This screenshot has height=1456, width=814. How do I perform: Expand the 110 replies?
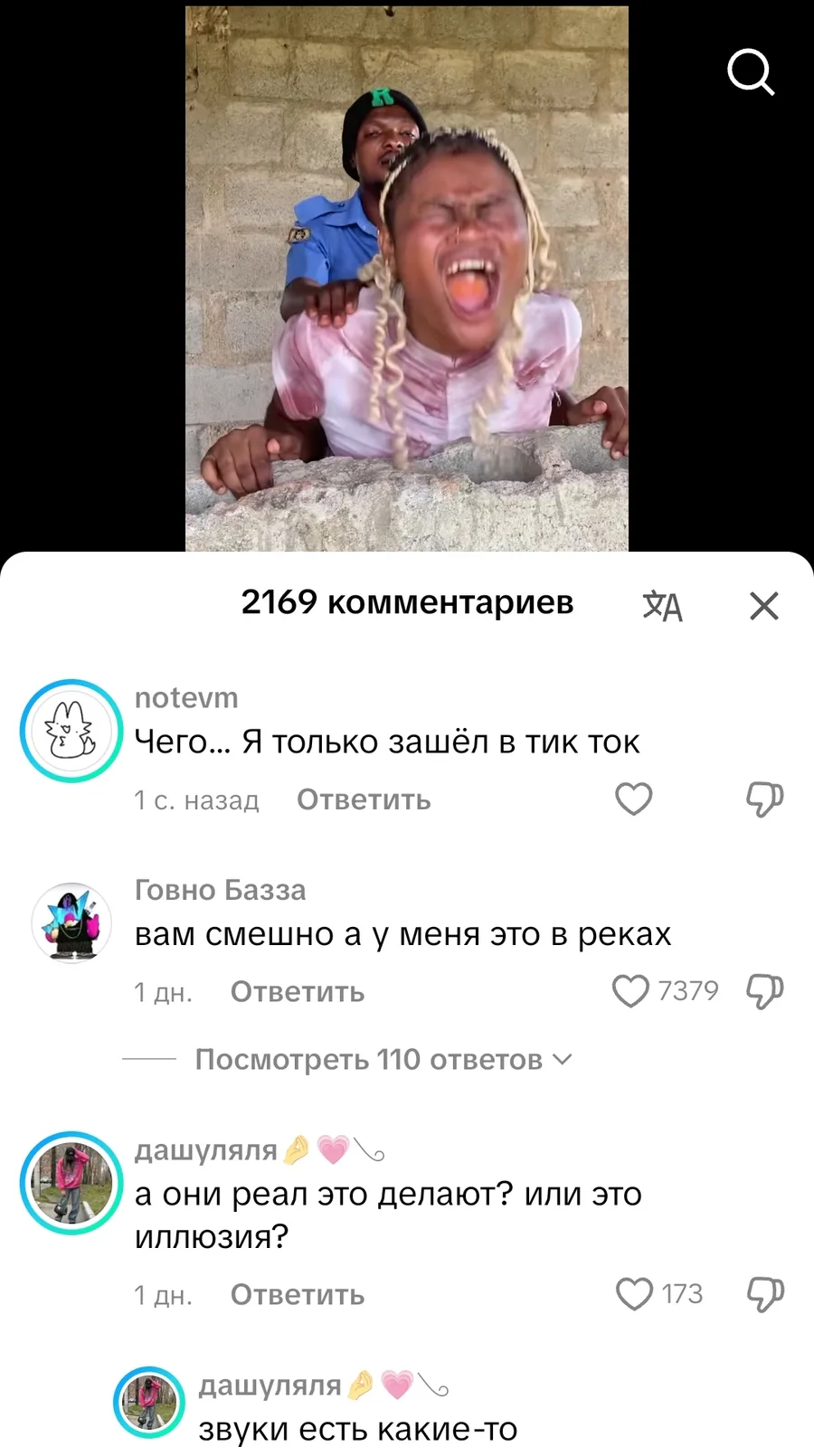[383, 1059]
